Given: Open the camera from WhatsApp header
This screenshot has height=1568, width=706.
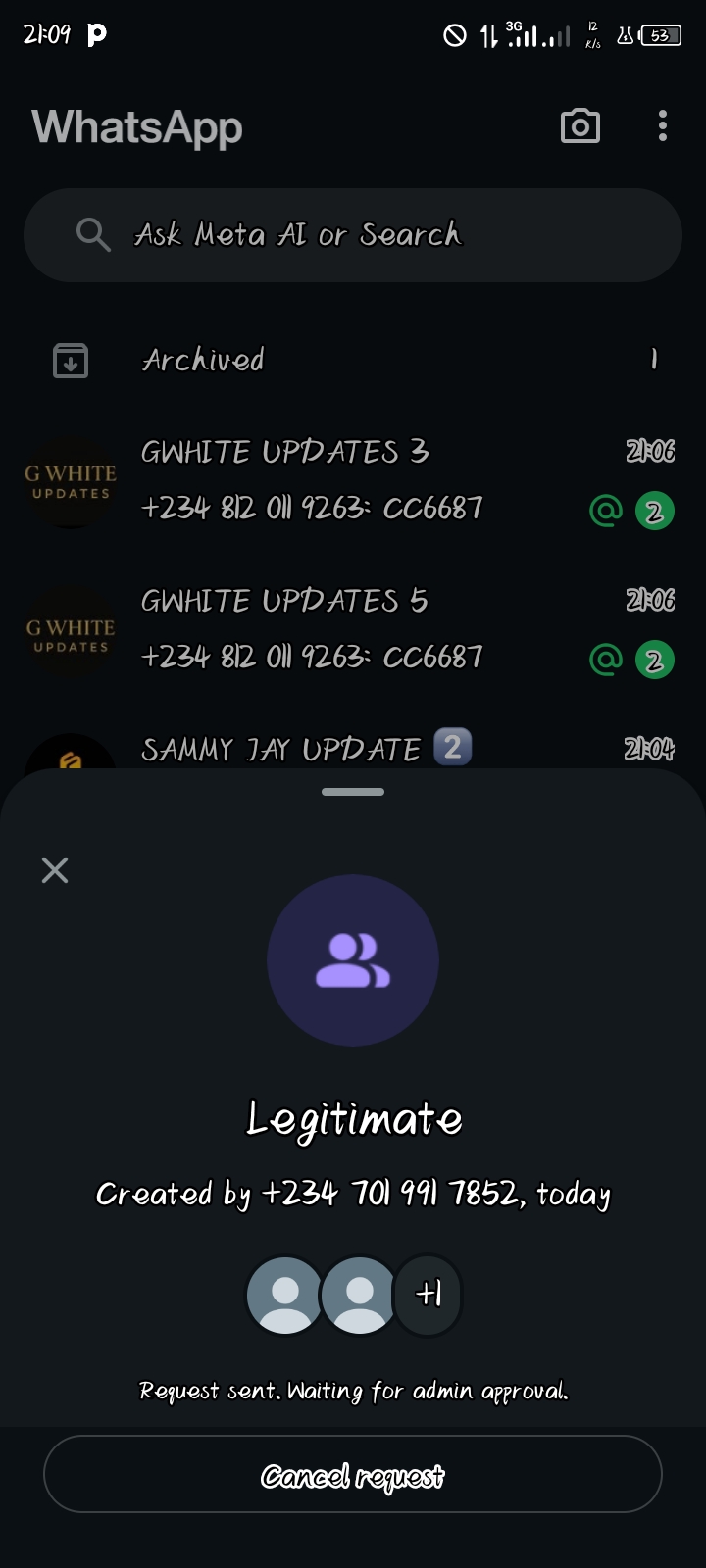Looking at the screenshot, I should tap(580, 126).
